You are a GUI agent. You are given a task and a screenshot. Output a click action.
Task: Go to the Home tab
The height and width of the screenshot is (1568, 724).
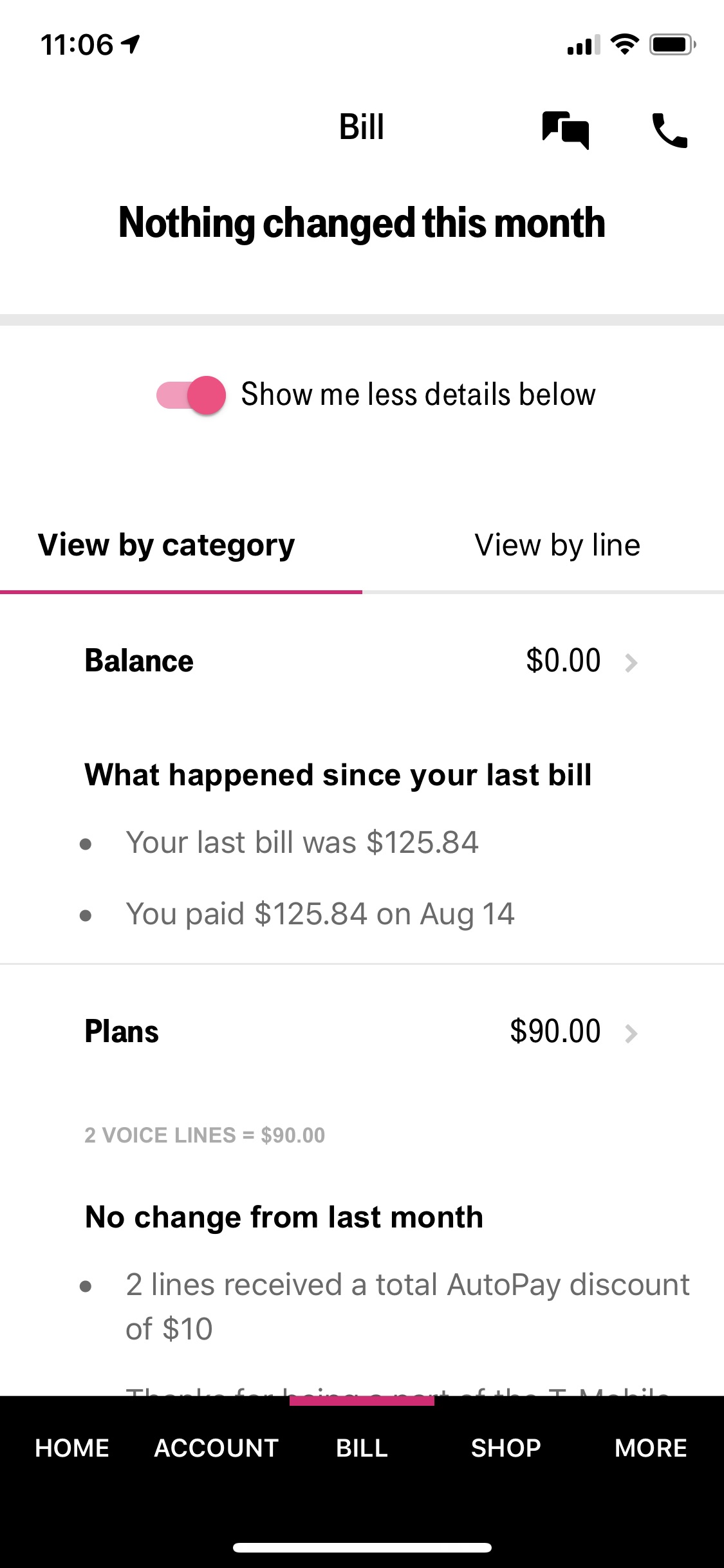pyautogui.click(x=72, y=1448)
